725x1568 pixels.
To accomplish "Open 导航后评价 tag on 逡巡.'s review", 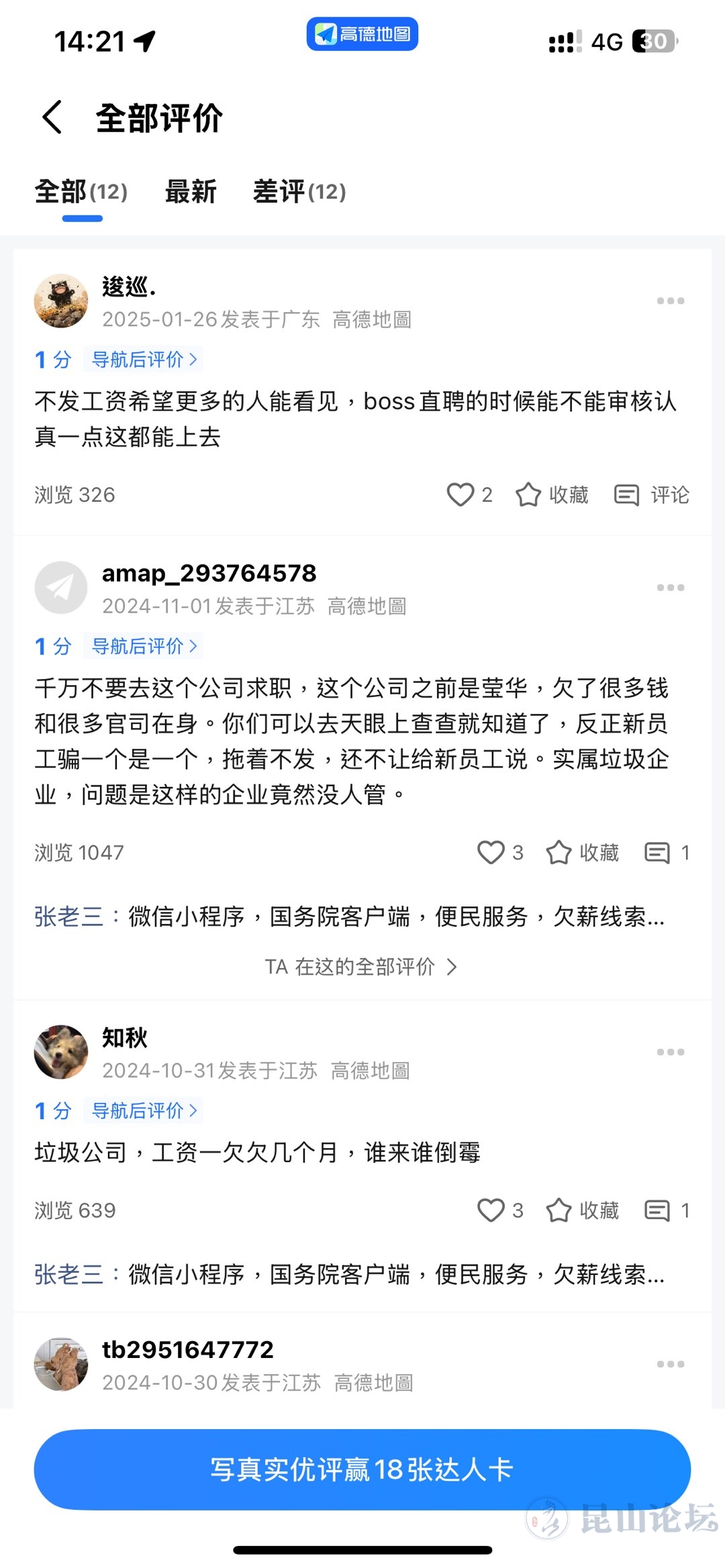I will point(144,360).
